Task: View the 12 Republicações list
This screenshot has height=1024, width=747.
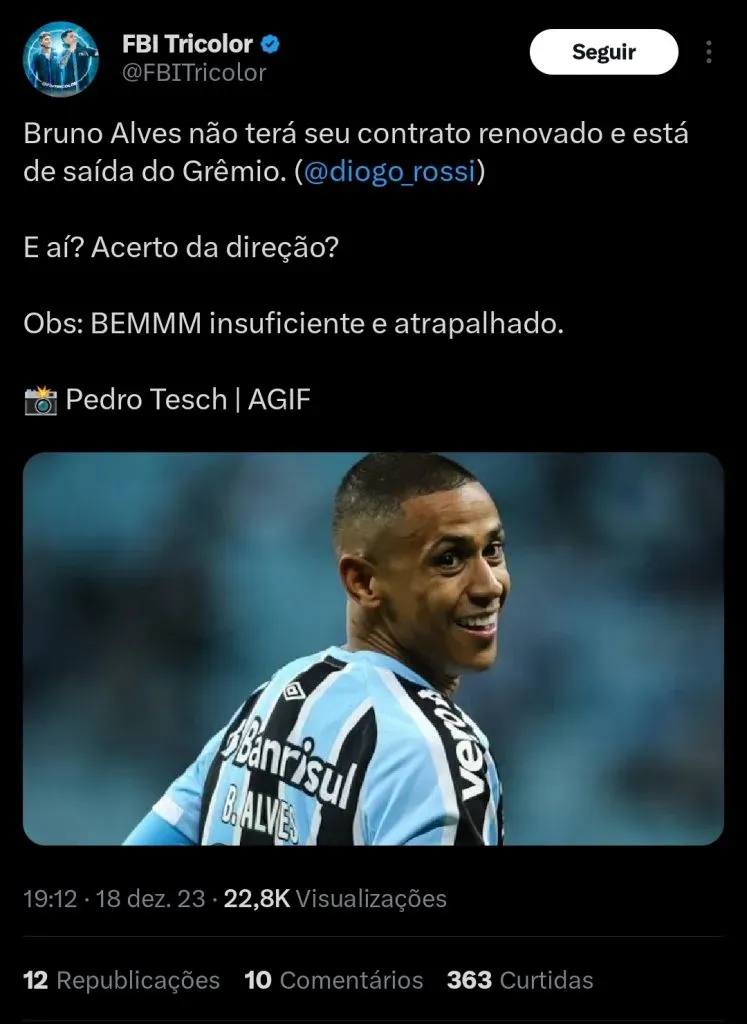Action: 121,980
